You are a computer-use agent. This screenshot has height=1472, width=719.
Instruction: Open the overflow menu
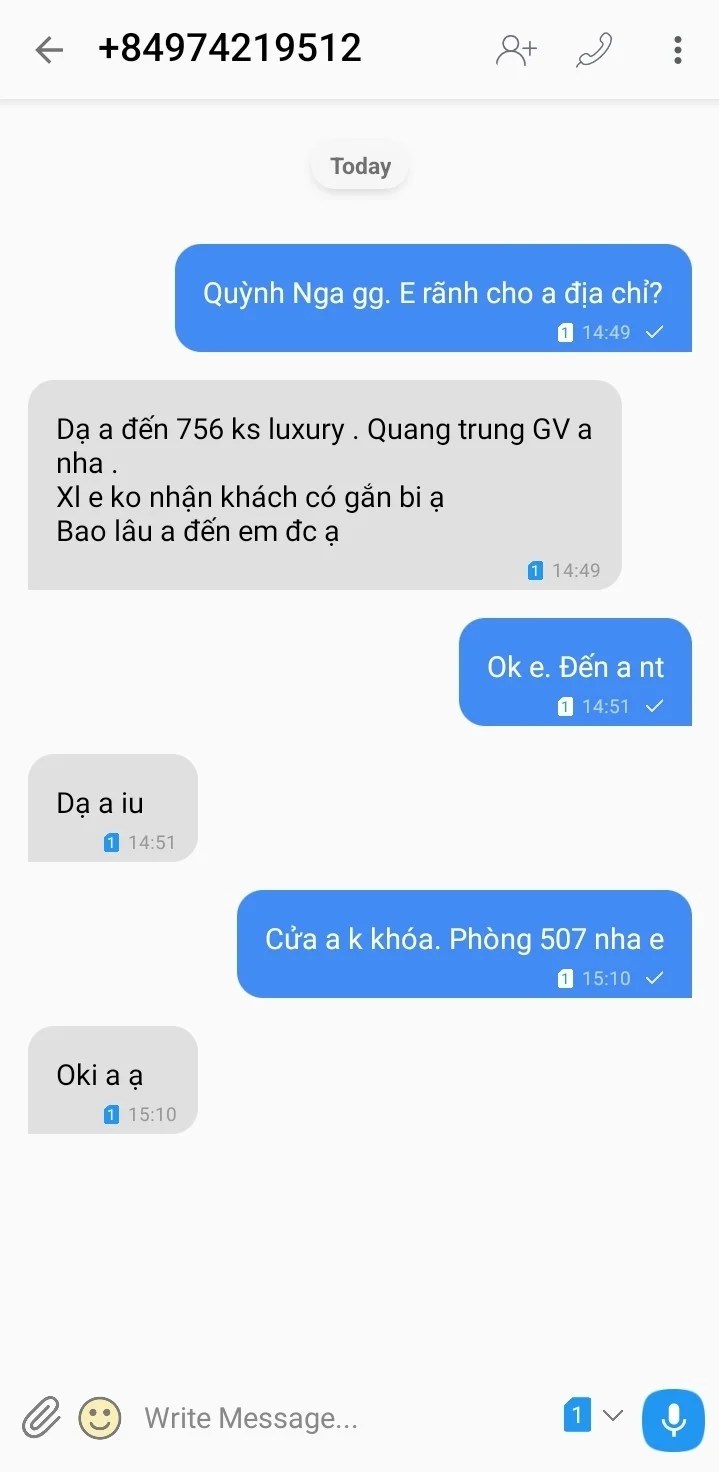pyautogui.click(x=678, y=50)
